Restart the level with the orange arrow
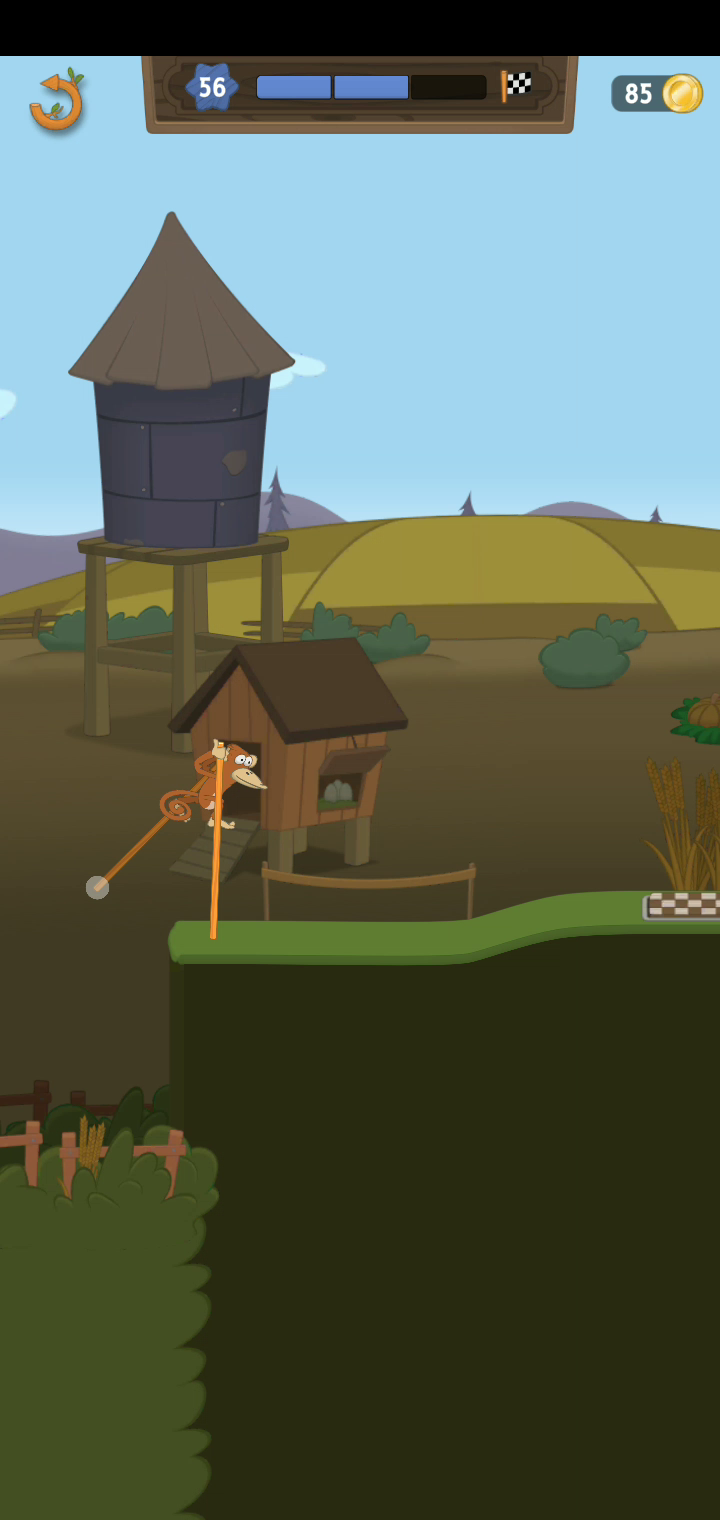Viewport: 720px width, 1520px height. 57,99
